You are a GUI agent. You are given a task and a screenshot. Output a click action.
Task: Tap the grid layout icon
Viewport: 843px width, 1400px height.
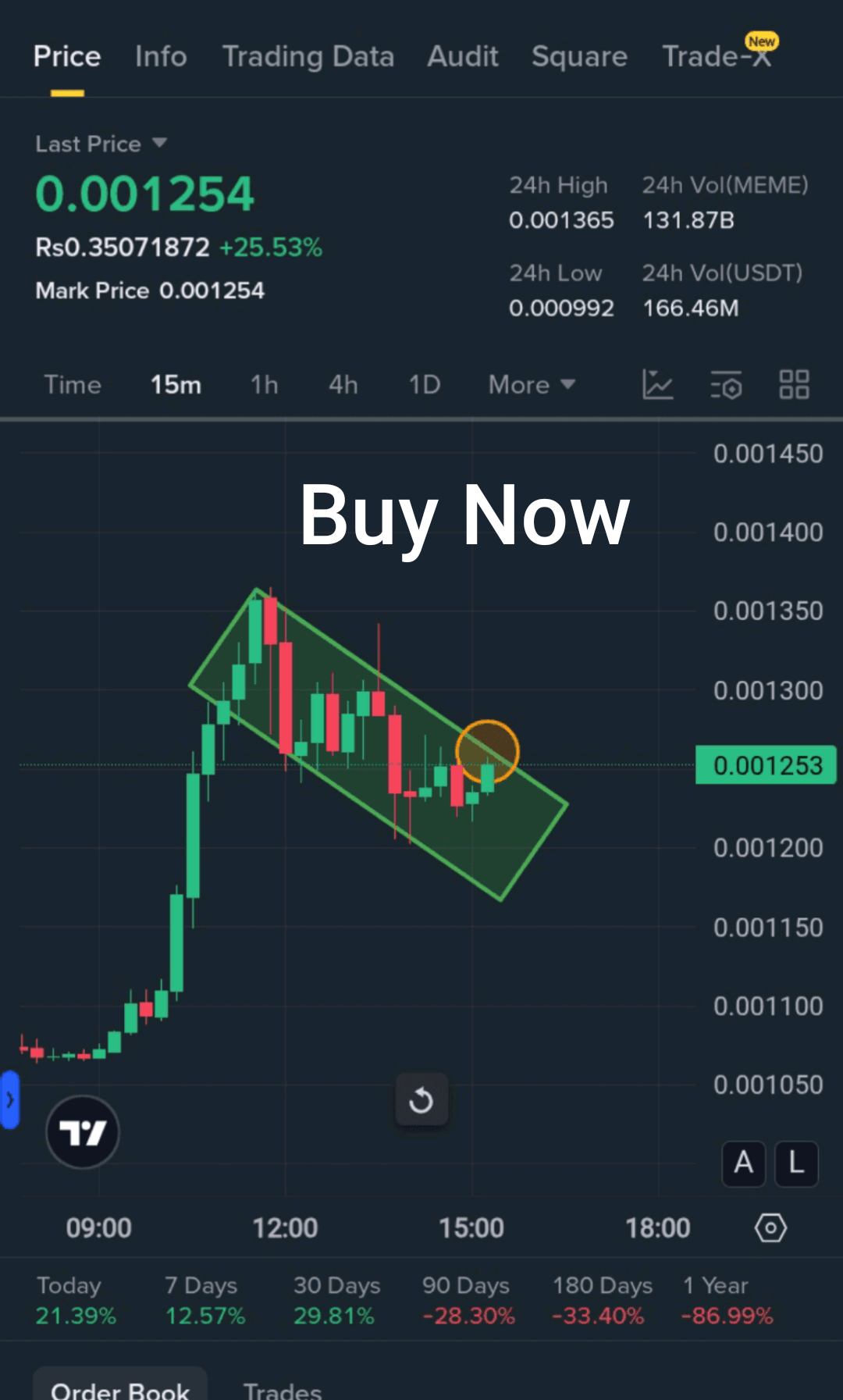pyautogui.click(x=794, y=385)
